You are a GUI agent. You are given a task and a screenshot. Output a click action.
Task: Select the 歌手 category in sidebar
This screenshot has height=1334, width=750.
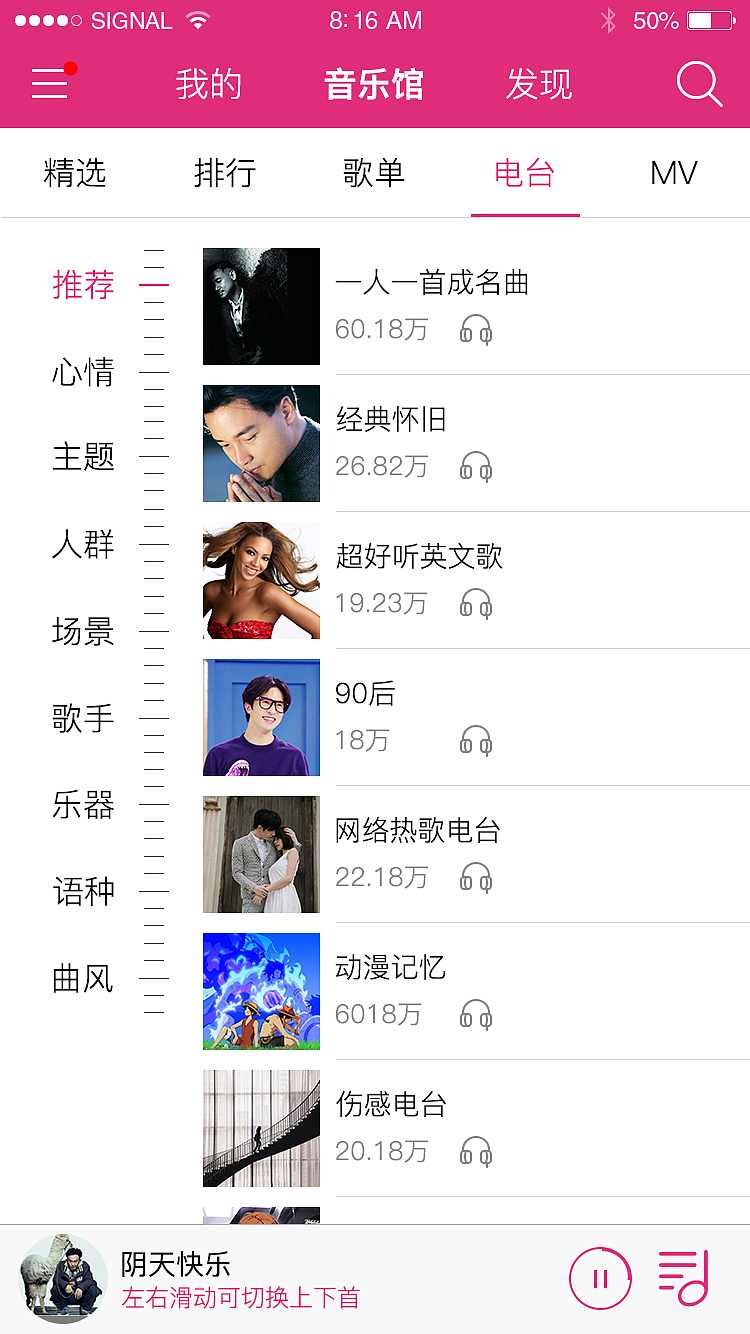coord(83,718)
